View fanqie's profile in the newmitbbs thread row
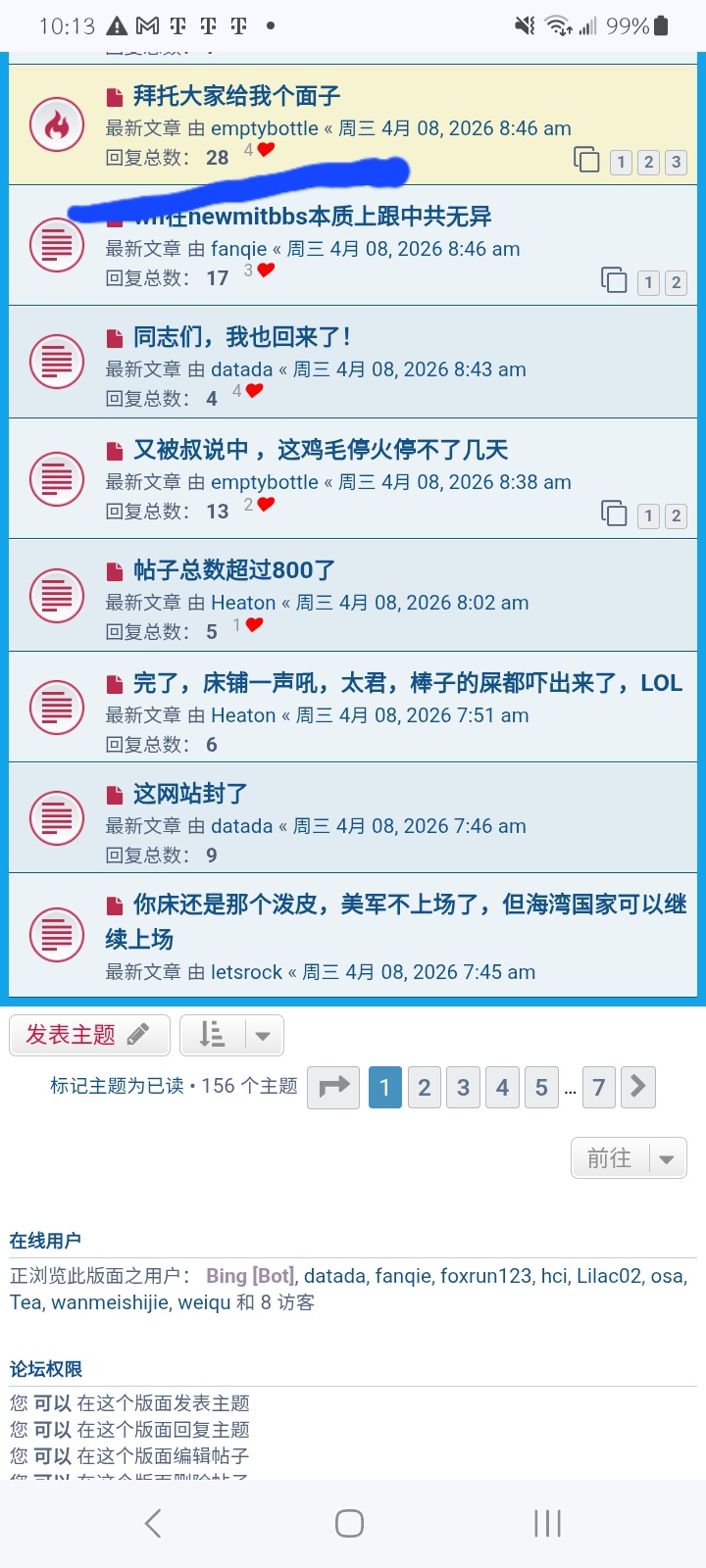Screen dimensions: 706x1568 tap(239, 249)
